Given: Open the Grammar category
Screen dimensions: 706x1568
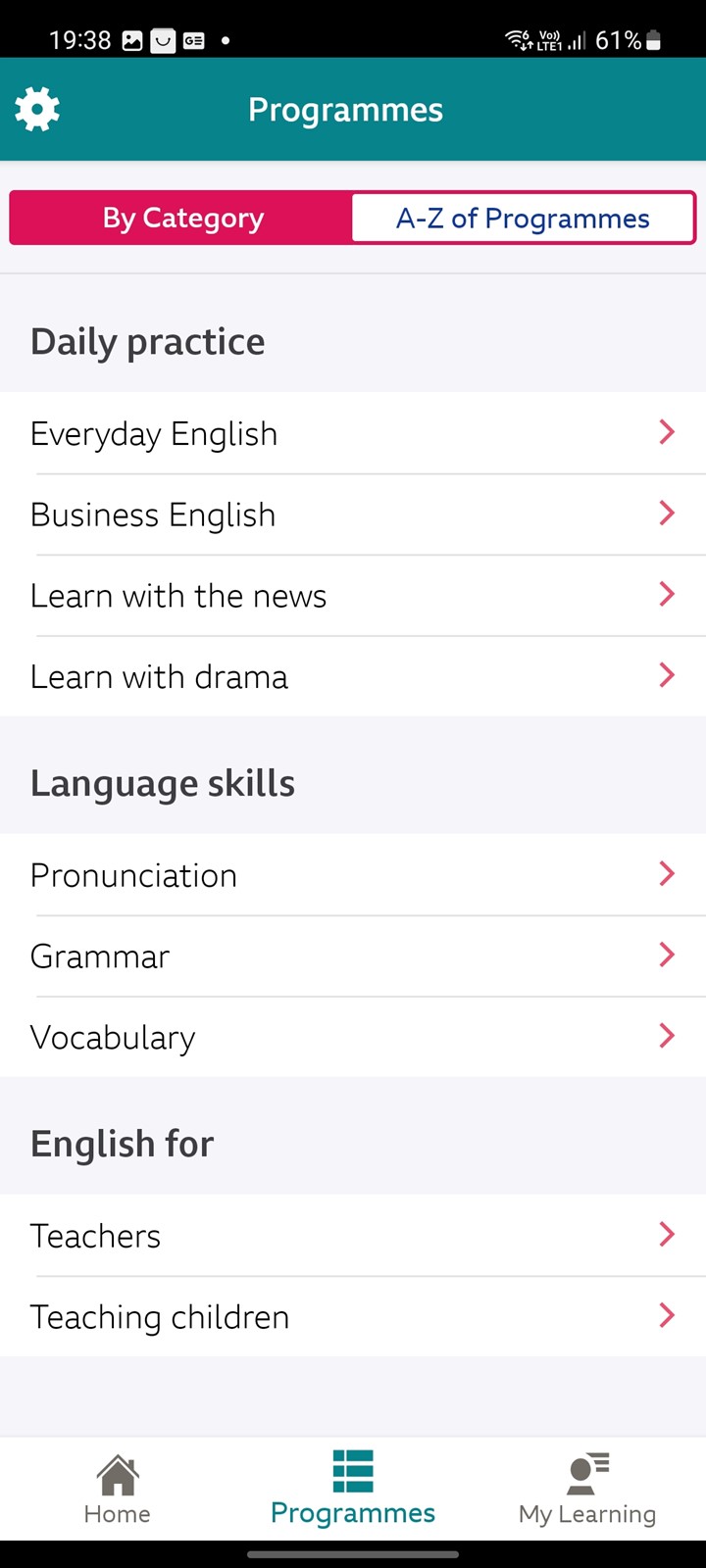Looking at the screenshot, I should (x=353, y=956).
